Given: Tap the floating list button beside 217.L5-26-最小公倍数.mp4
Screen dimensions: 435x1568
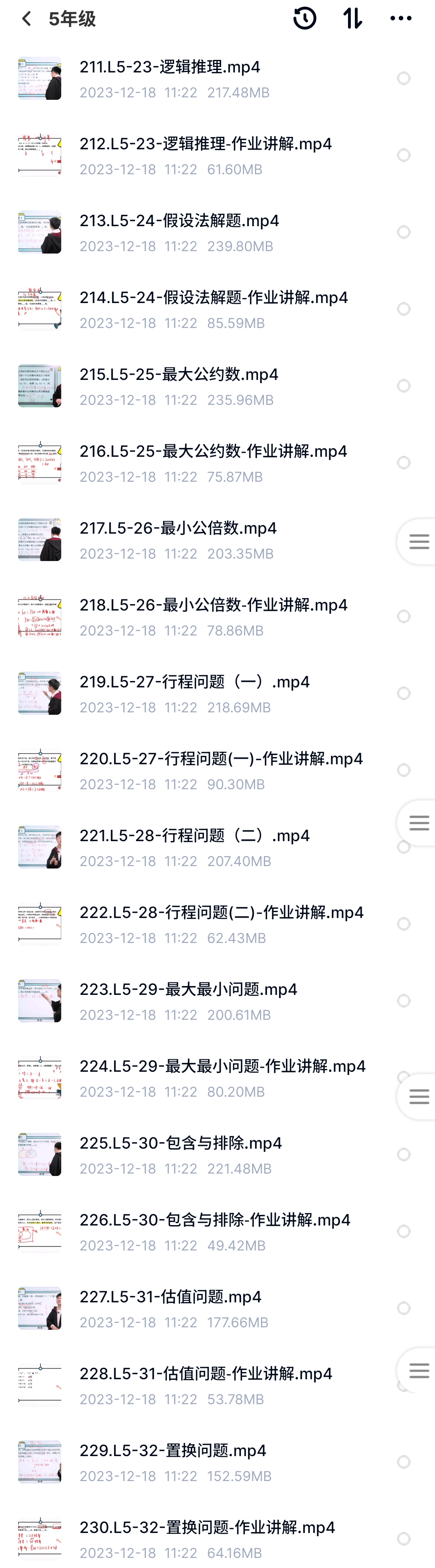Looking at the screenshot, I should 418,542.
